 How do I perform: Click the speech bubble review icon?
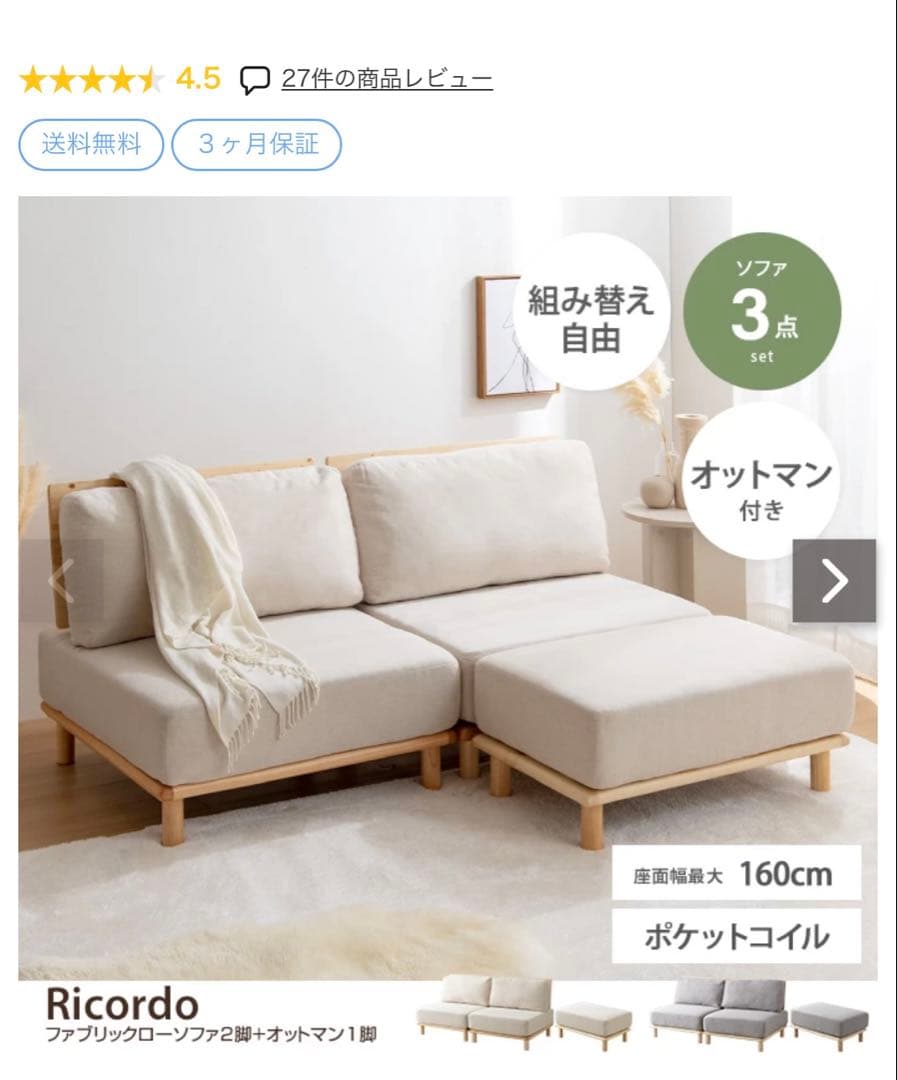click(x=256, y=77)
